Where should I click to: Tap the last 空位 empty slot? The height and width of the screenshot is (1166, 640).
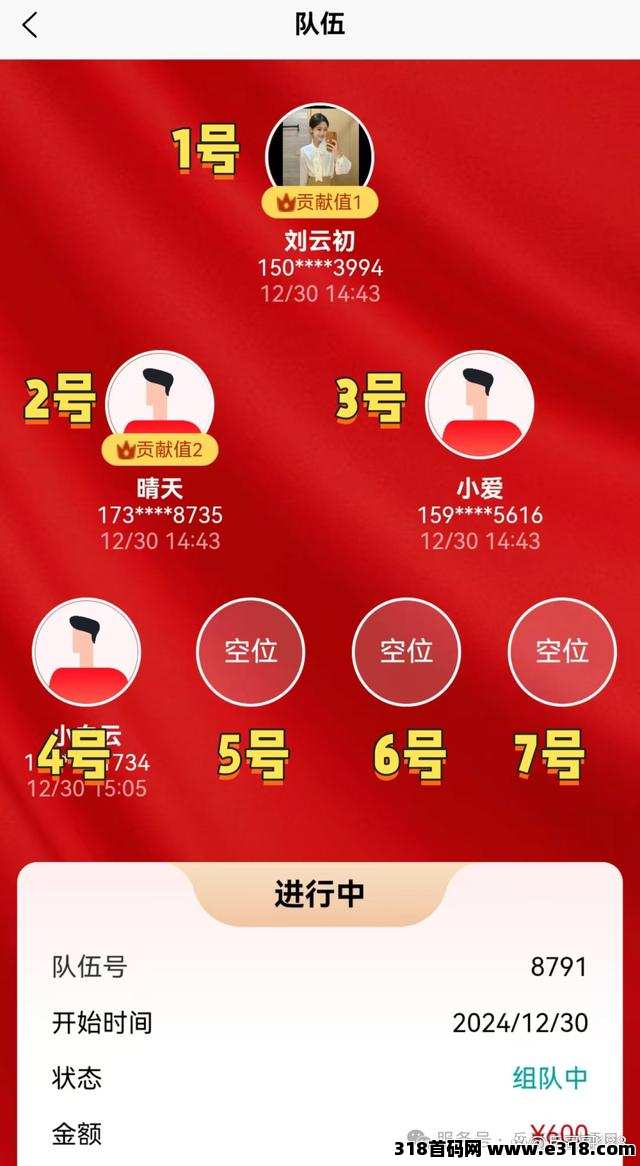click(562, 651)
